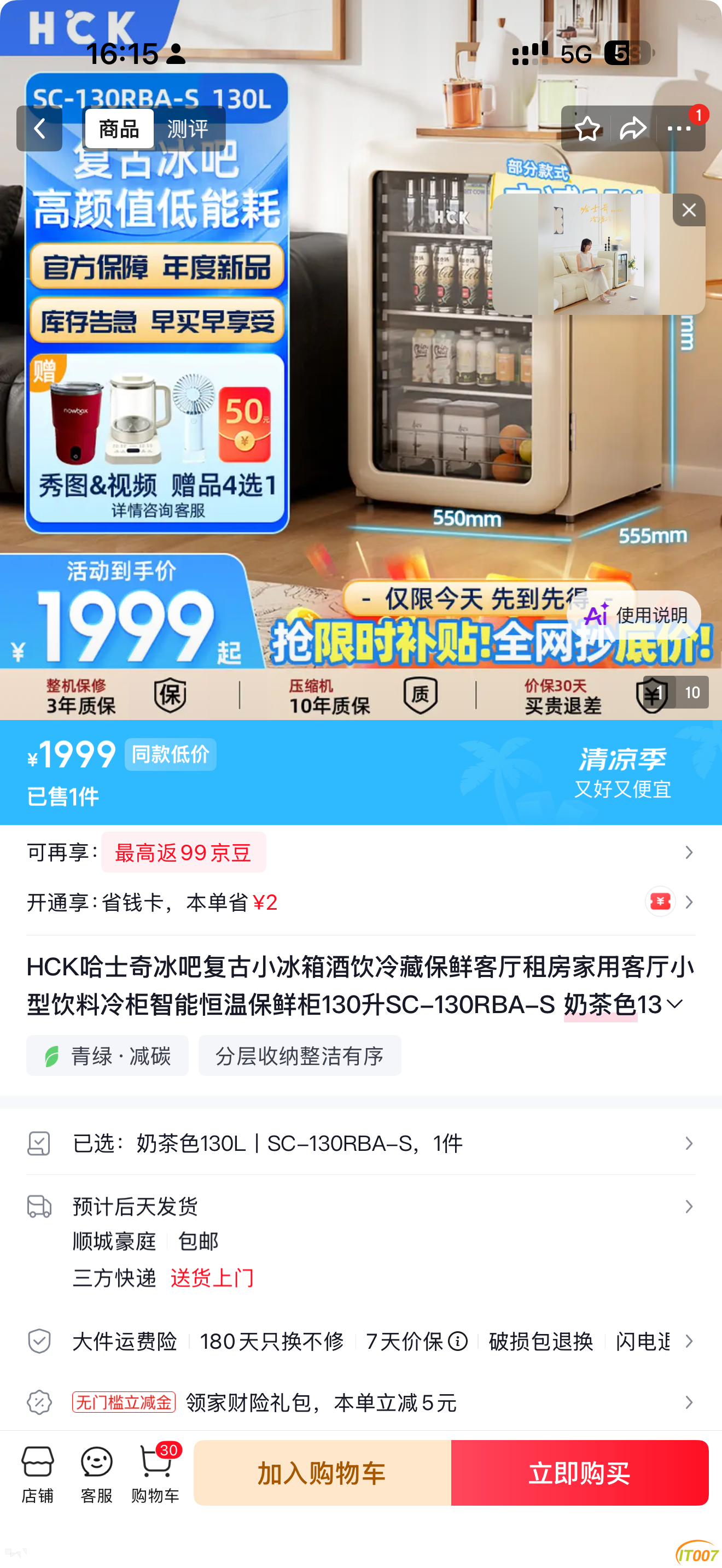The image size is (722, 1568).
Task: View service guarantees 大件运费险 row
Action: click(x=361, y=1341)
